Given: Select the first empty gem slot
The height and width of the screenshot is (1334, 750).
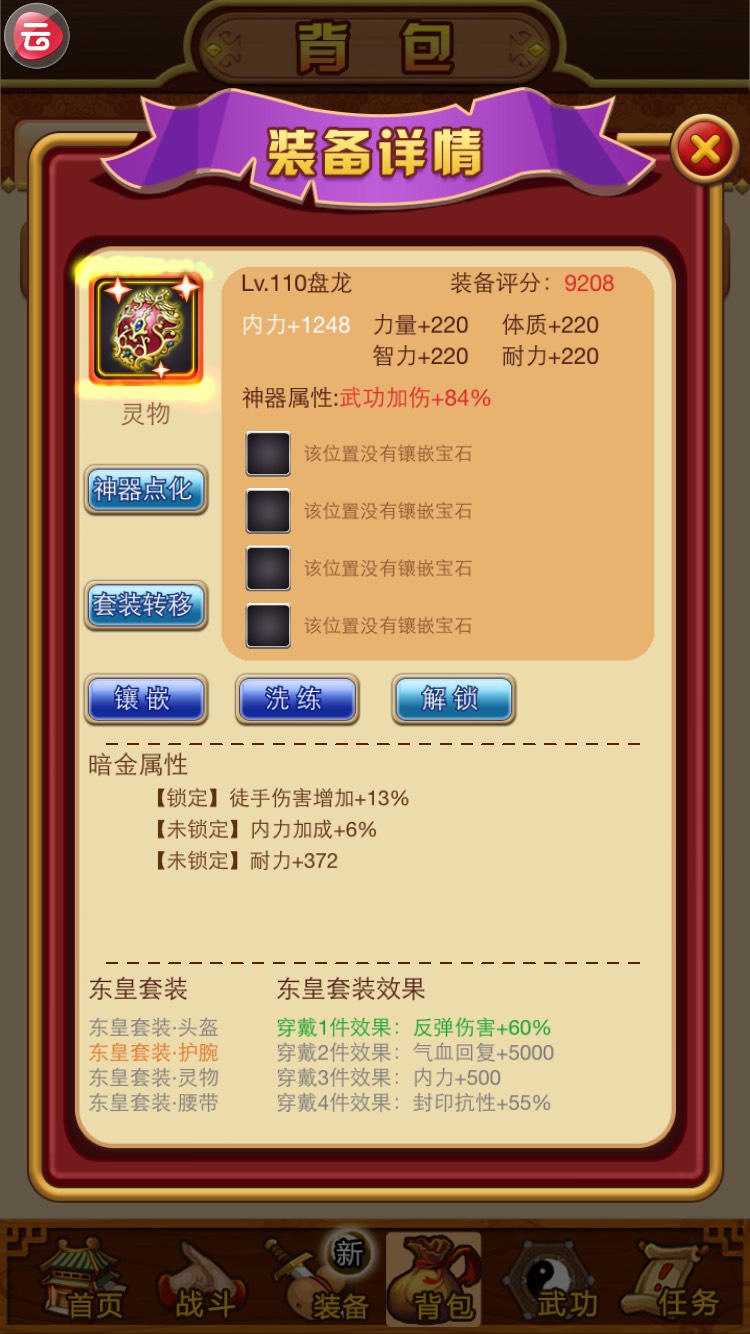Looking at the screenshot, I should tap(268, 454).
